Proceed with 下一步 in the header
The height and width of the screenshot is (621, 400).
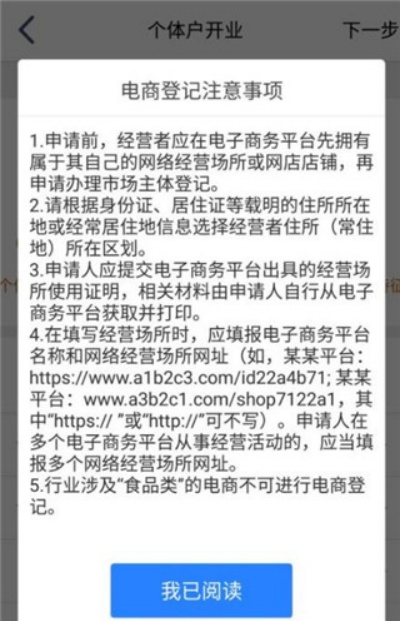pyautogui.click(x=370, y=30)
